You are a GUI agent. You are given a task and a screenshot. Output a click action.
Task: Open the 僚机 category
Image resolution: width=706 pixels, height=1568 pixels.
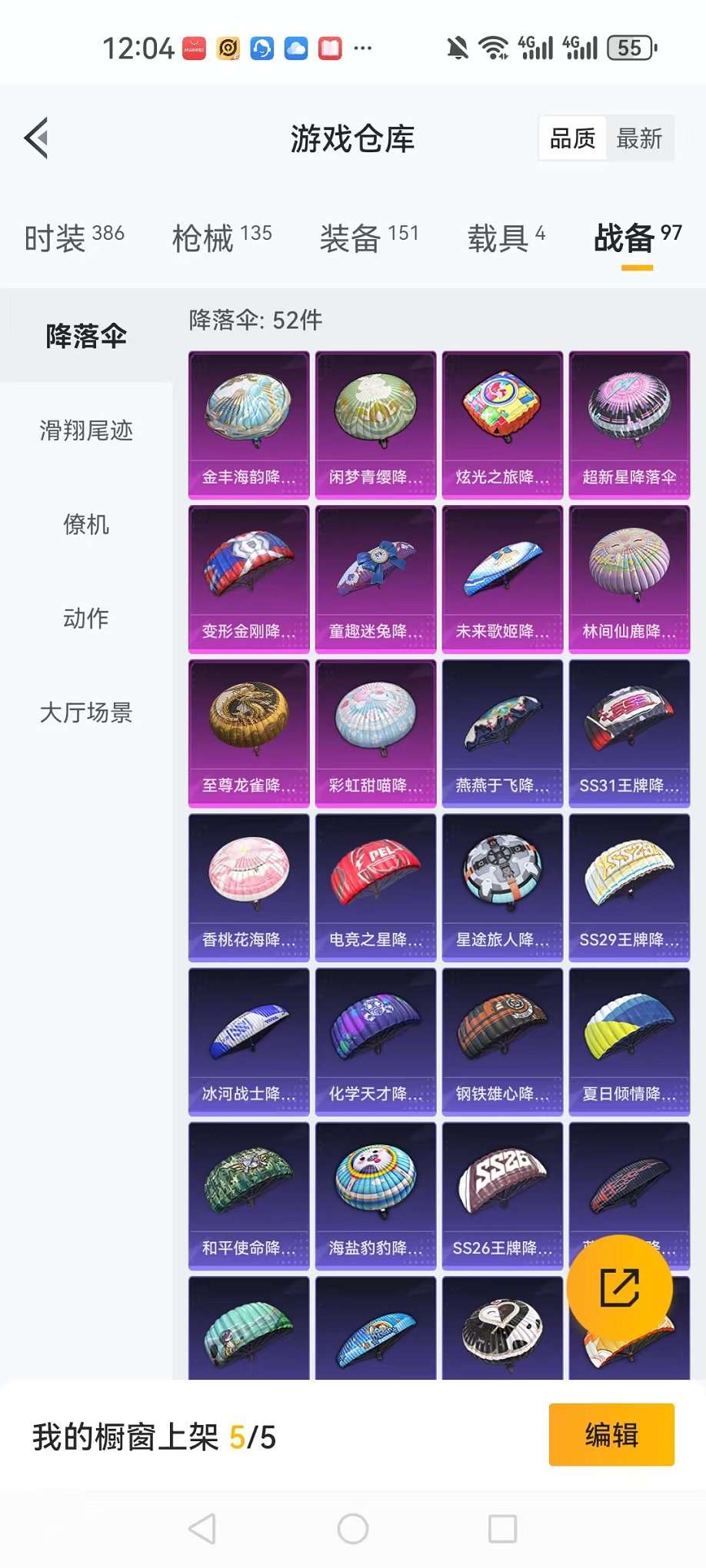(x=86, y=525)
